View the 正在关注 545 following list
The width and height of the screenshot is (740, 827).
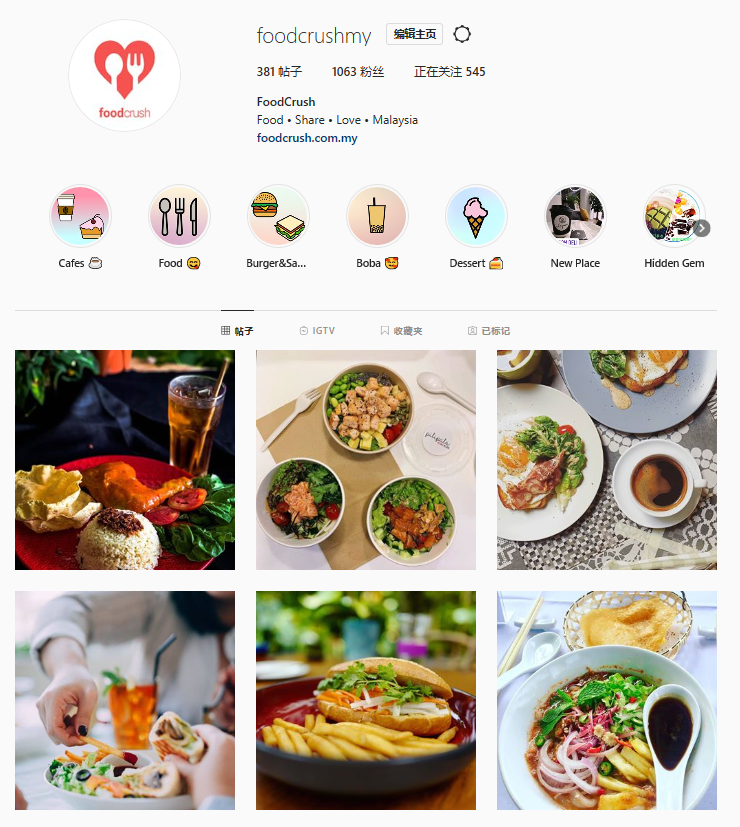(449, 72)
